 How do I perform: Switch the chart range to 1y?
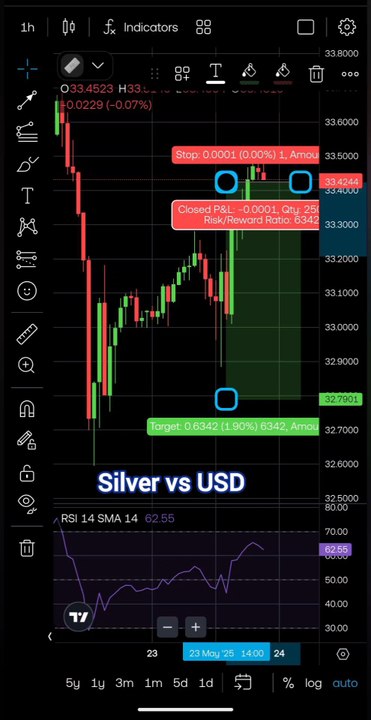pos(98,683)
